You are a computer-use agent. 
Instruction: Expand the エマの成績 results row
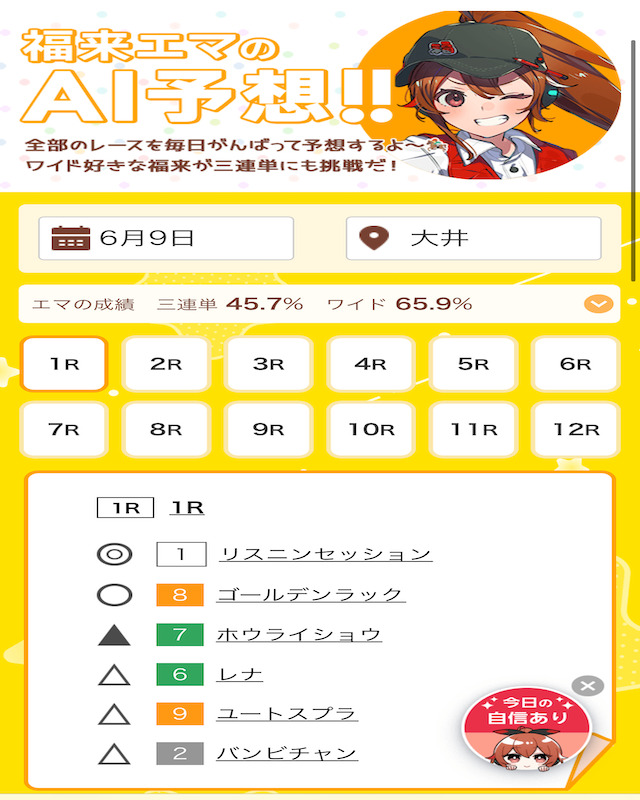click(x=598, y=304)
